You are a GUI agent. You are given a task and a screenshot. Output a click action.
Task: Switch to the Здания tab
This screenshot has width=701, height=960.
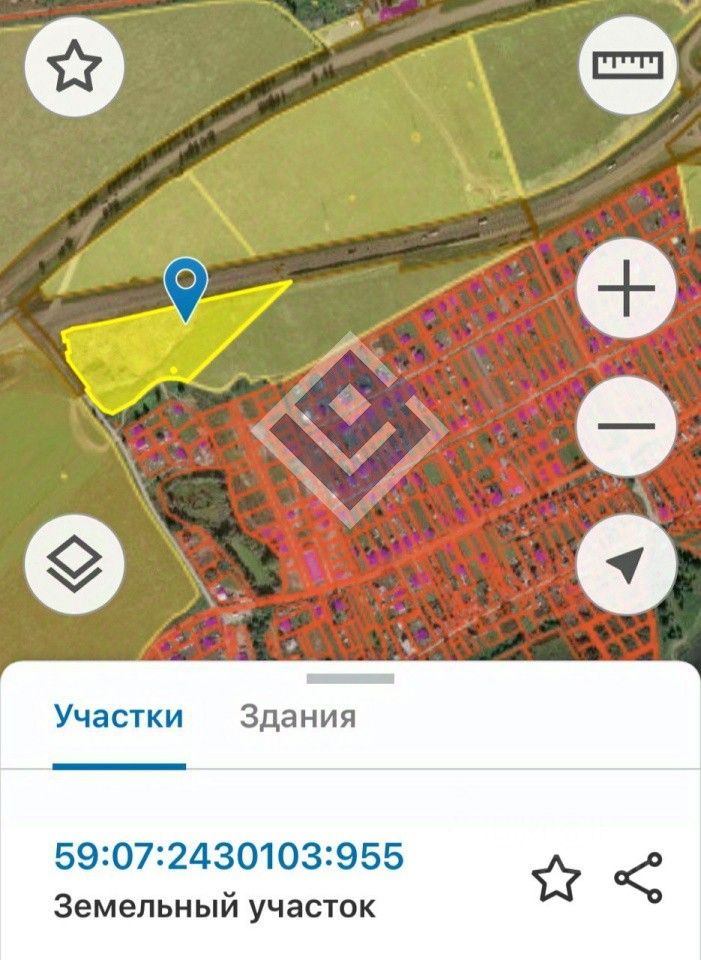(x=297, y=717)
